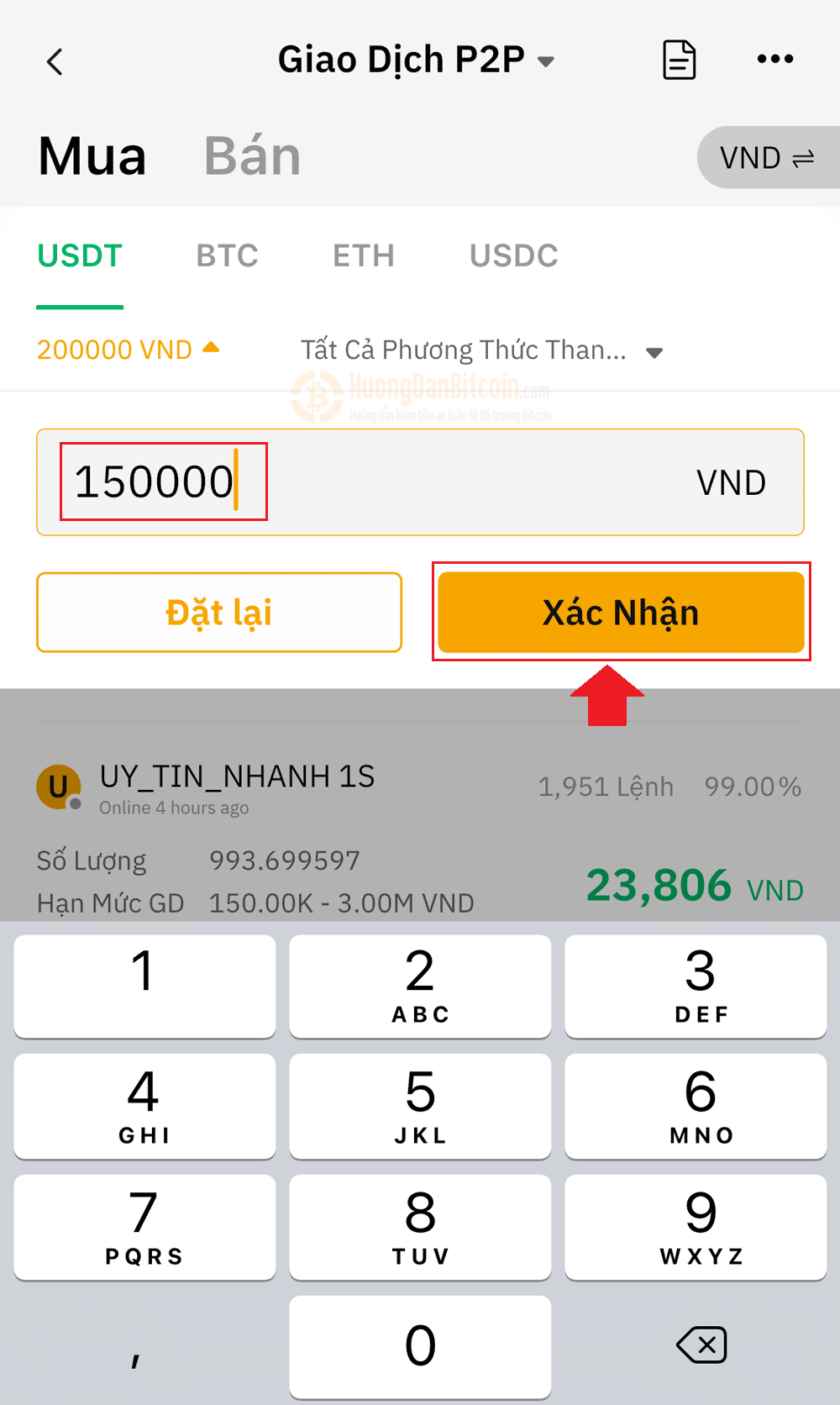Delete a digit with the backspace key
Image resolution: width=840 pixels, height=1405 pixels.
pos(701,1345)
